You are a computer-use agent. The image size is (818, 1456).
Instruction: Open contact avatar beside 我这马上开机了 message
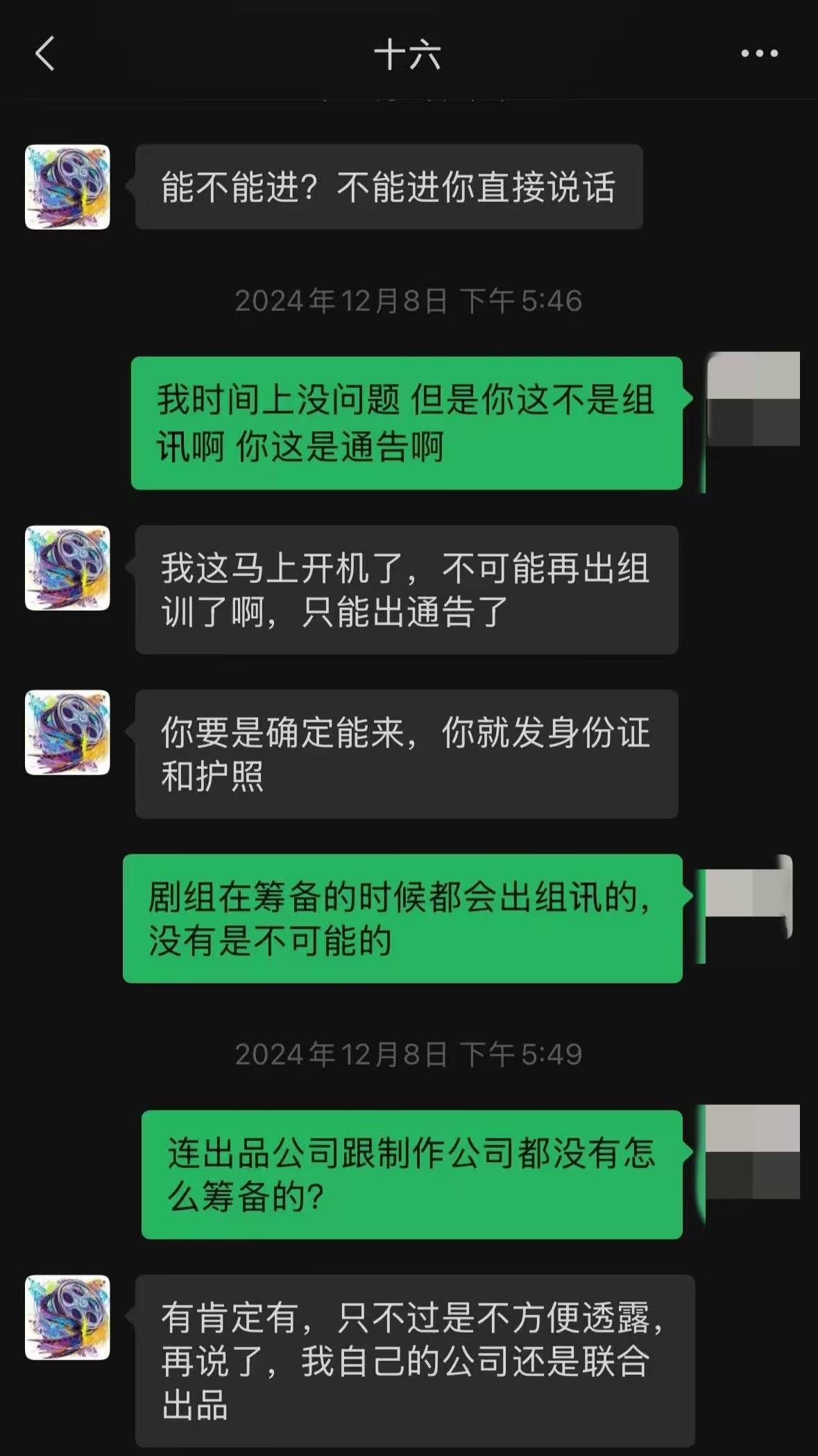coord(67,568)
